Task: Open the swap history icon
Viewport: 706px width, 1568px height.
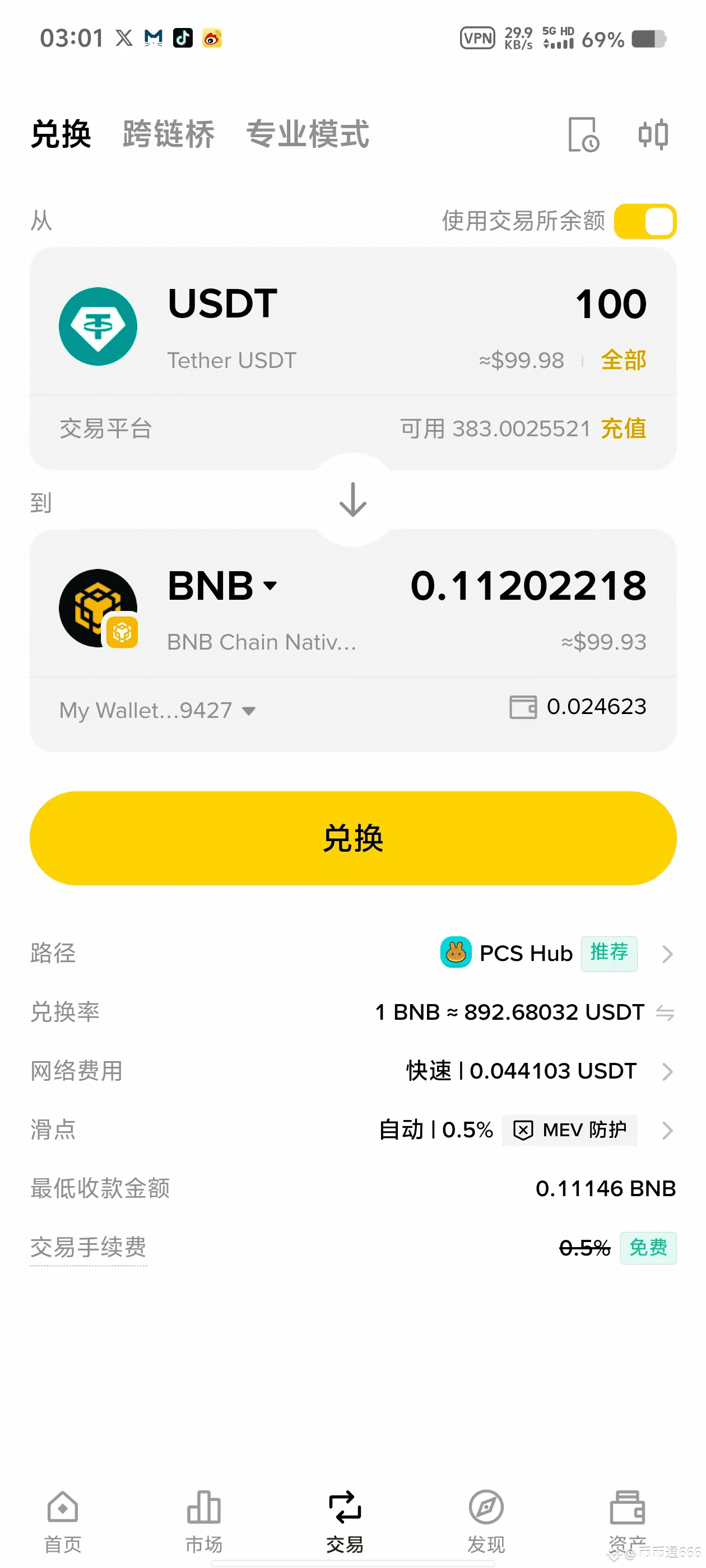Action: (583, 134)
